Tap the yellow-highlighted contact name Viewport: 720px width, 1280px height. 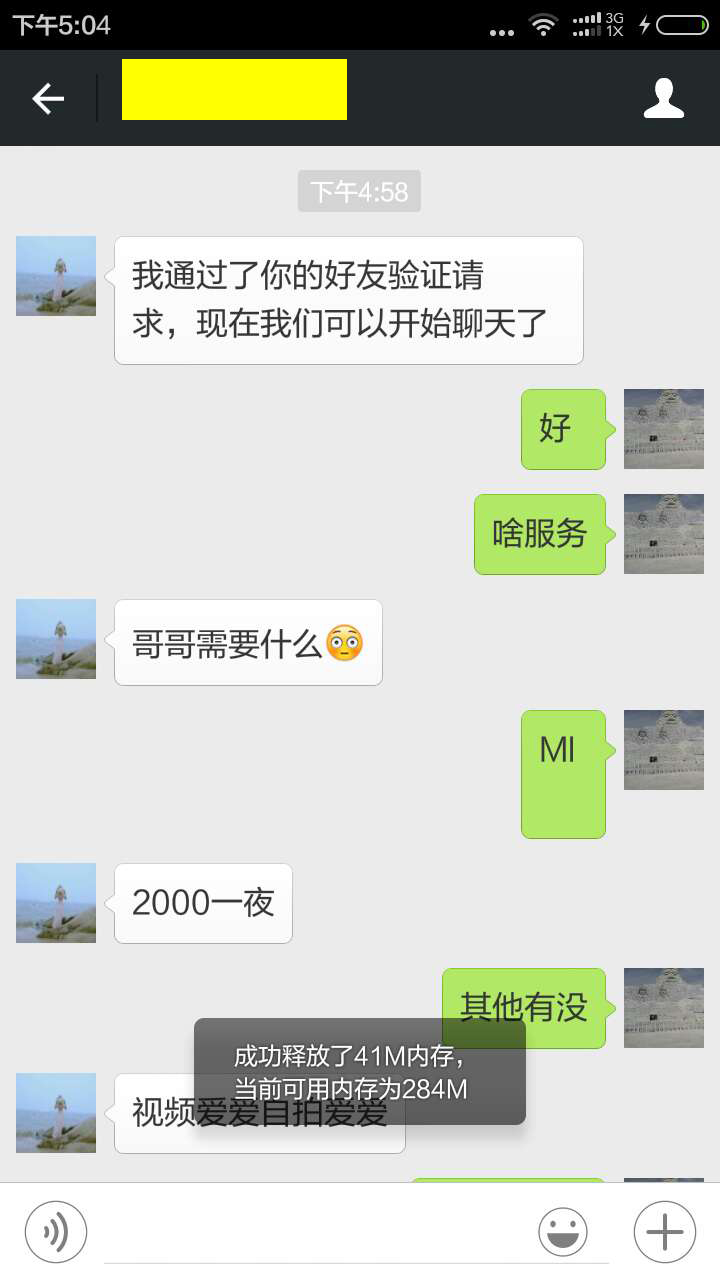coord(233,89)
